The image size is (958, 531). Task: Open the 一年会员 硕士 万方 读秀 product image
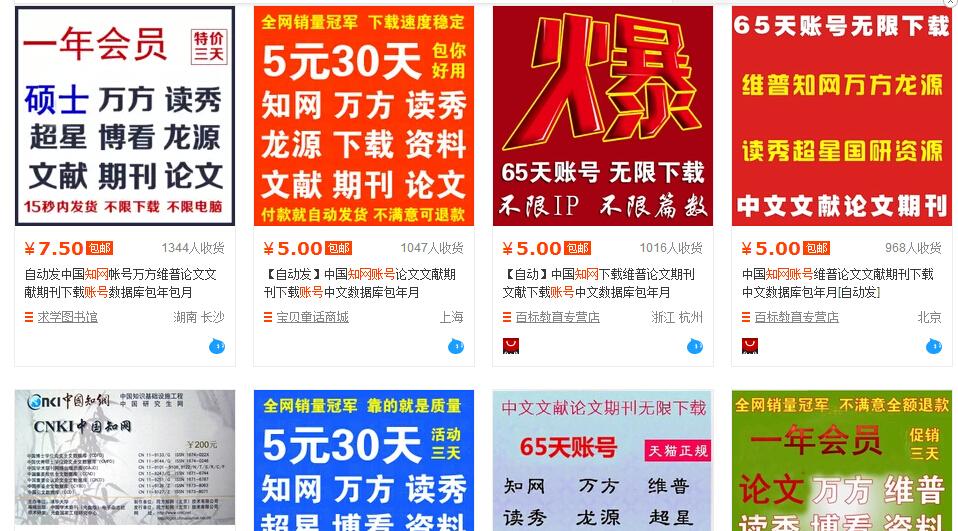[x=124, y=116]
